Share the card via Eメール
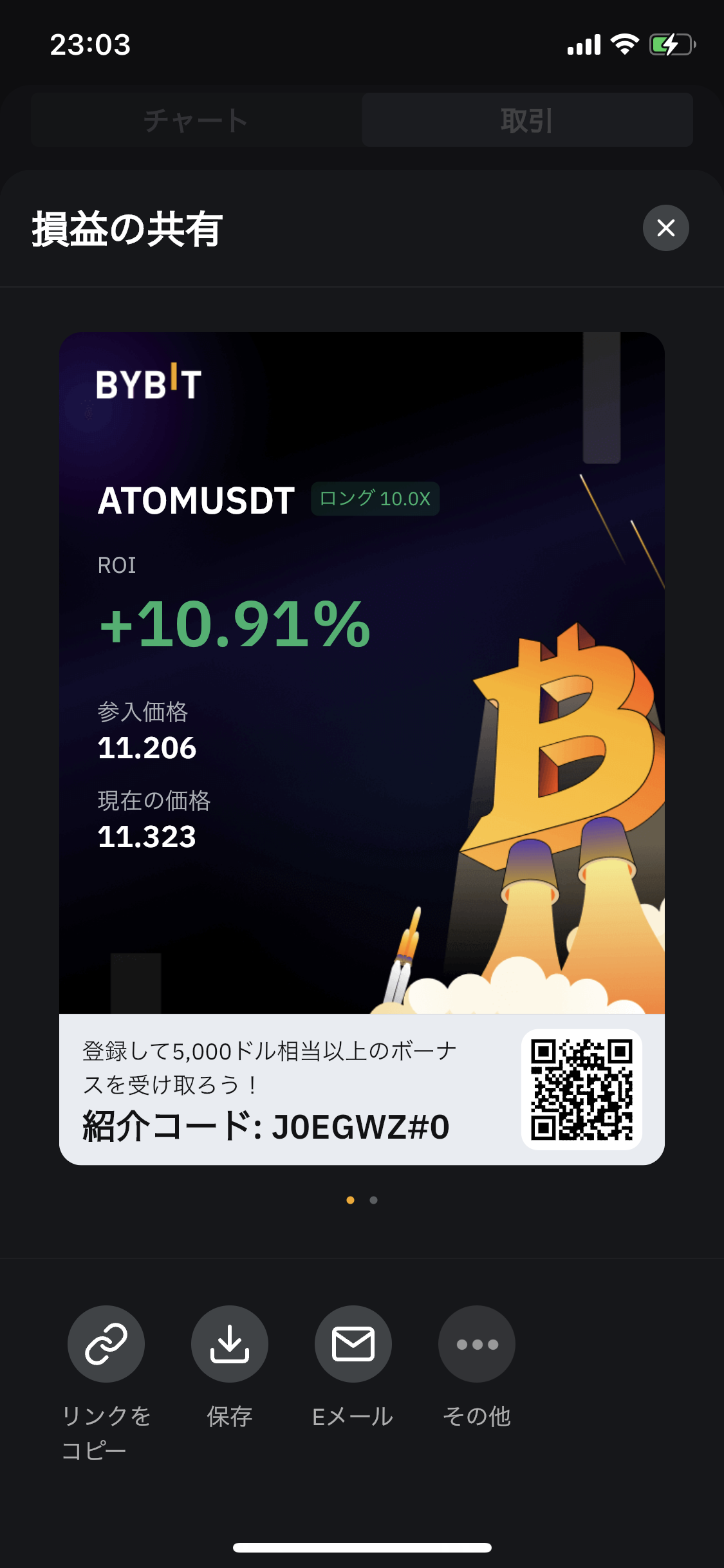Viewport: 724px width, 1568px height. coord(353,1344)
